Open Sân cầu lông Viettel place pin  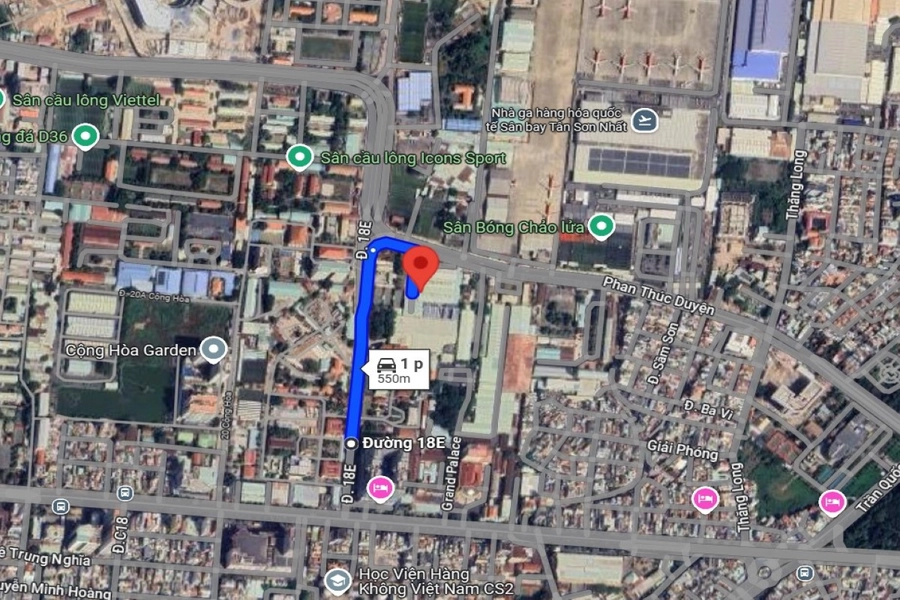3,99
